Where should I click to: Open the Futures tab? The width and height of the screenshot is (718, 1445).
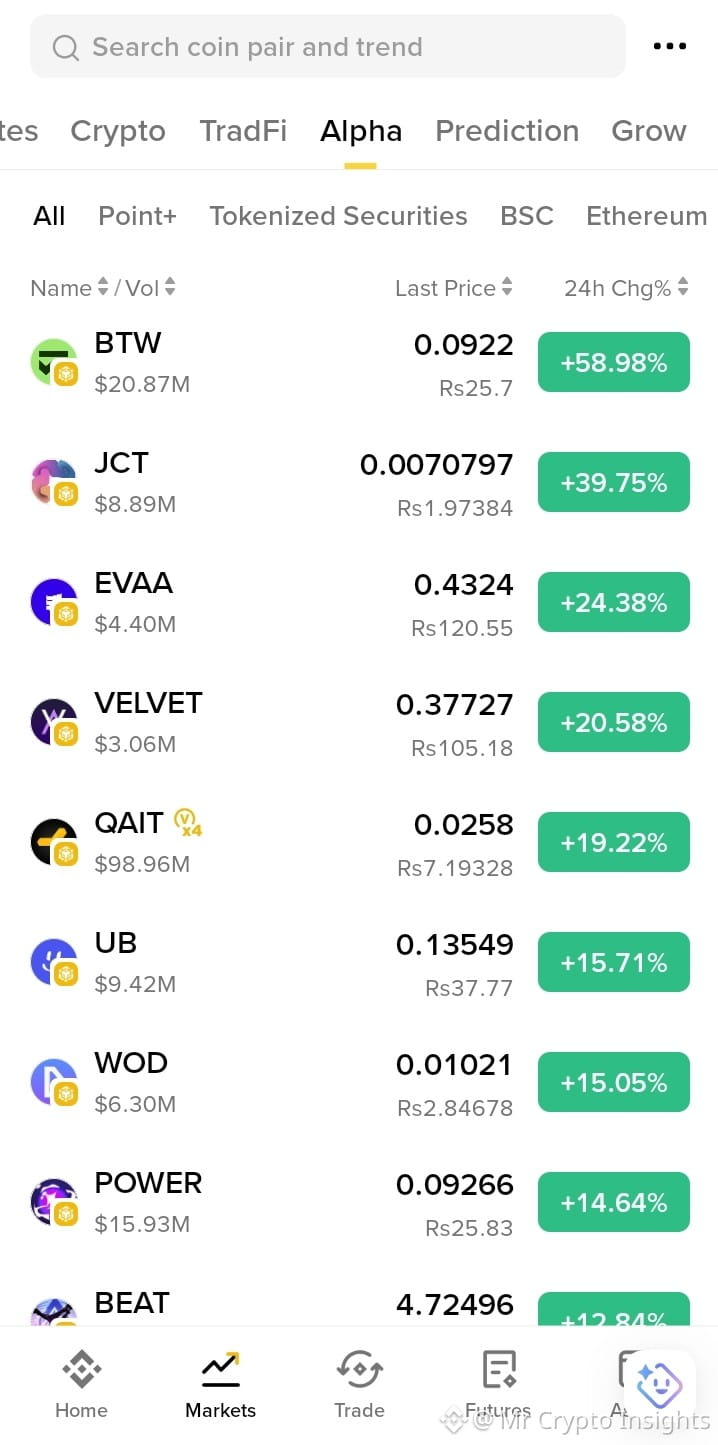click(x=498, y=1385)
